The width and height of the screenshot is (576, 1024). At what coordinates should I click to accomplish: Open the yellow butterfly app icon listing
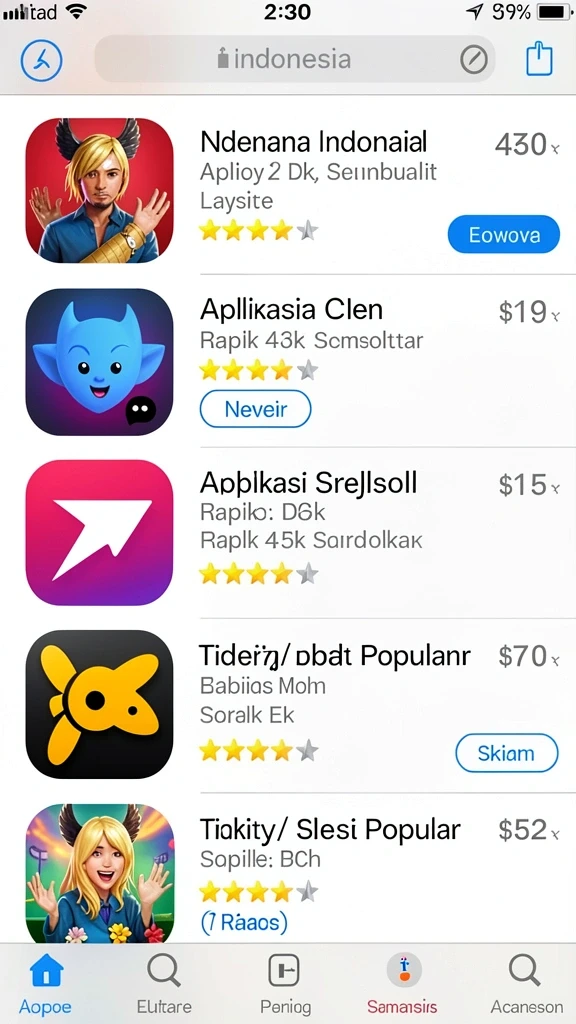(x=99, y=704)
